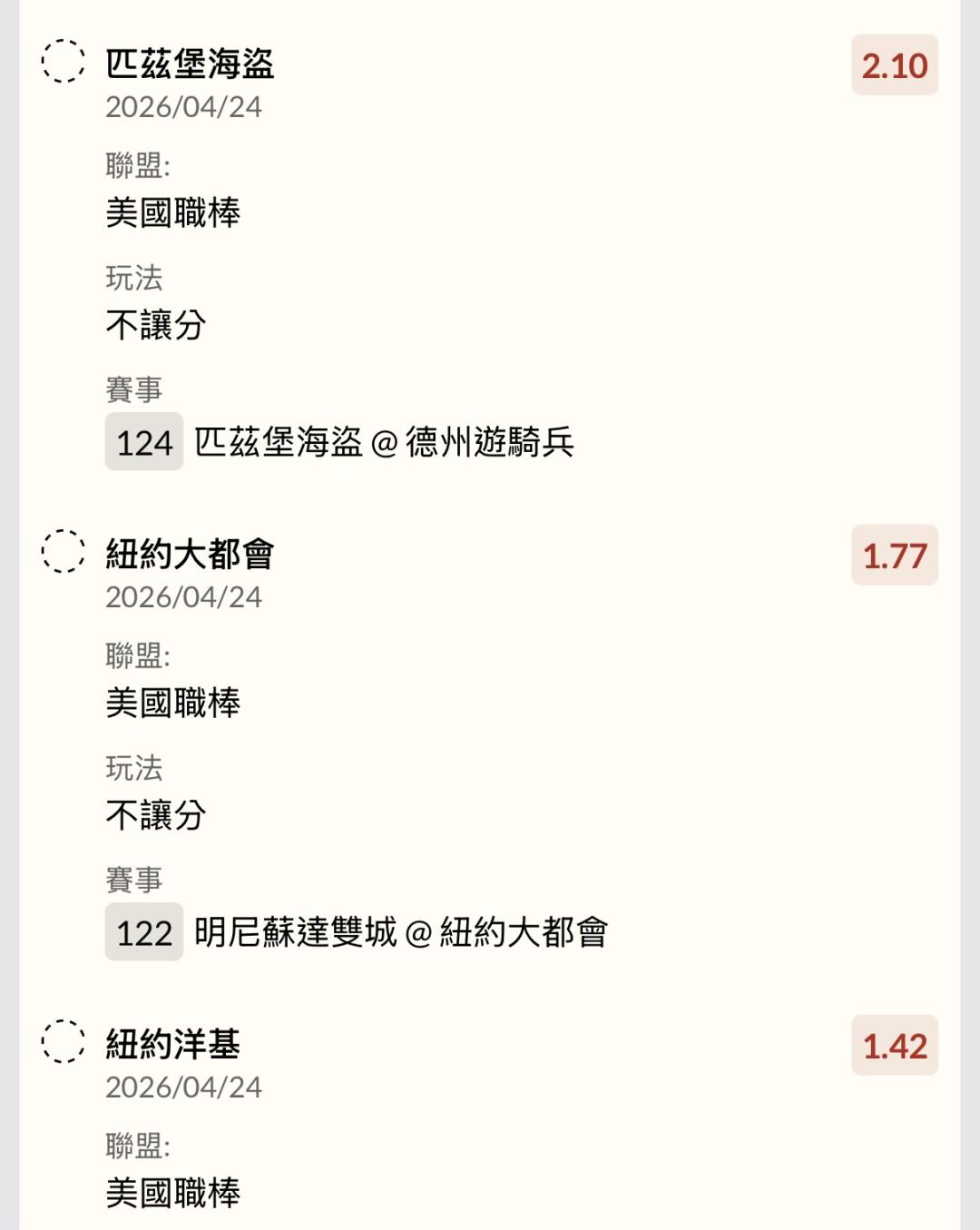Tap the 1.42 odds for 紐約洋基
The image size is (980, 1230).
pos(894,1046)
